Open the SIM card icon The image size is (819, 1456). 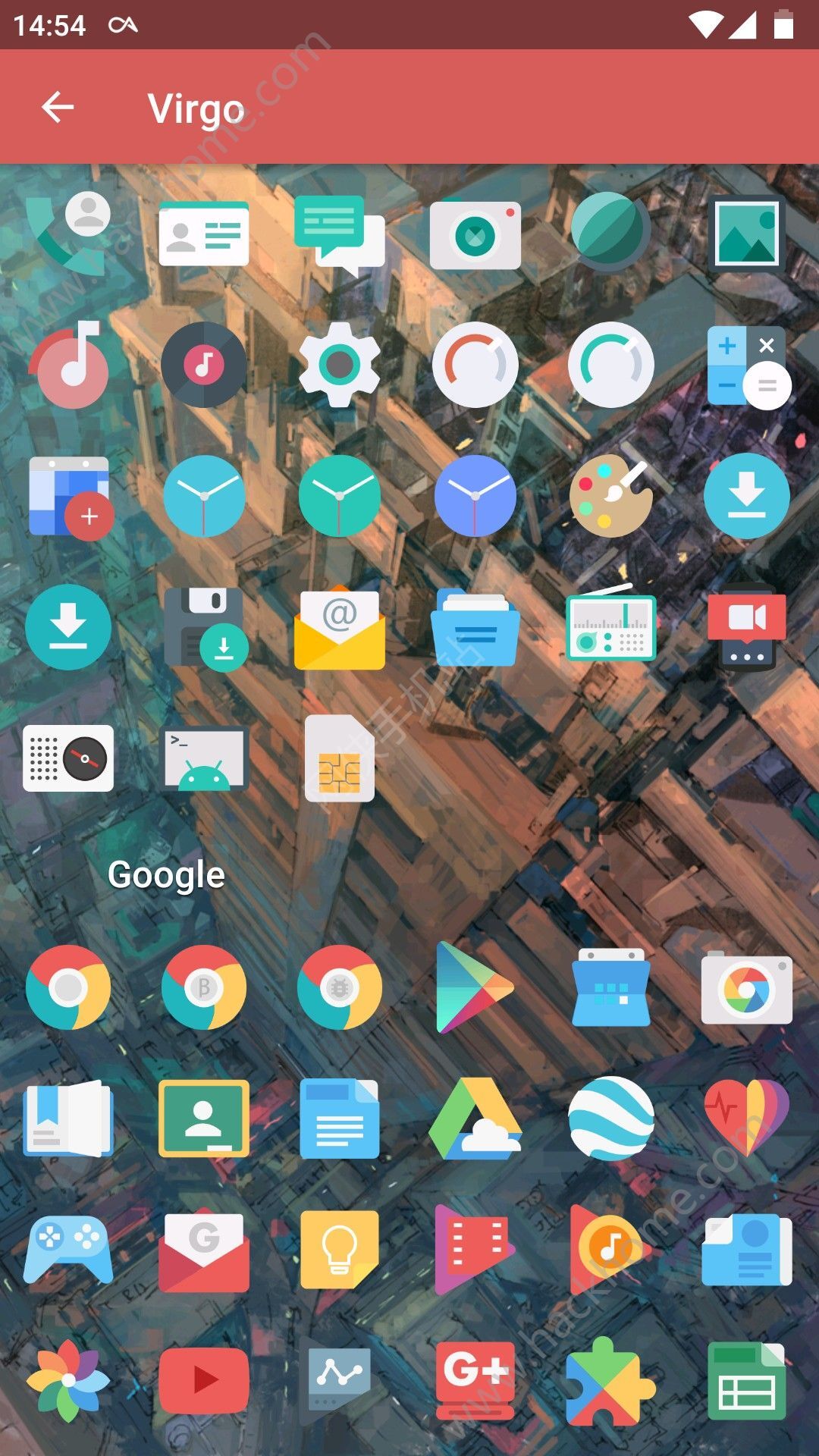click(x=339, y=759)
